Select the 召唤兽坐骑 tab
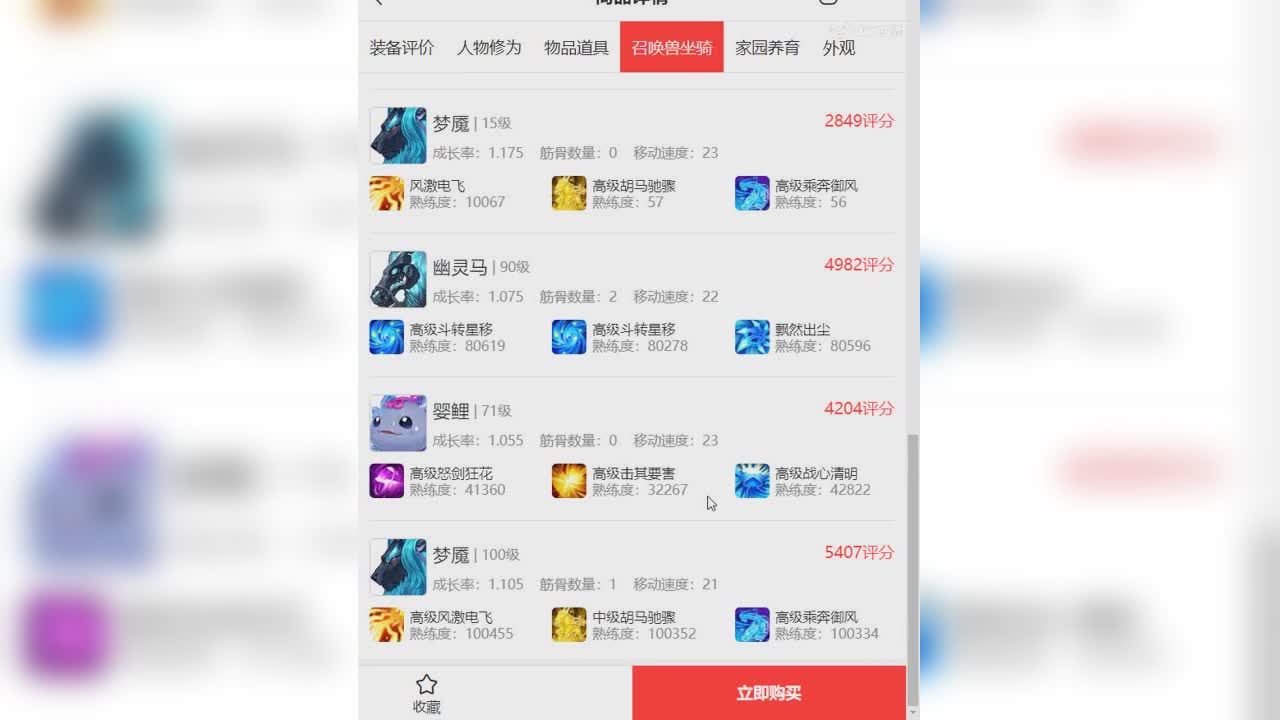 pos(671,48)
